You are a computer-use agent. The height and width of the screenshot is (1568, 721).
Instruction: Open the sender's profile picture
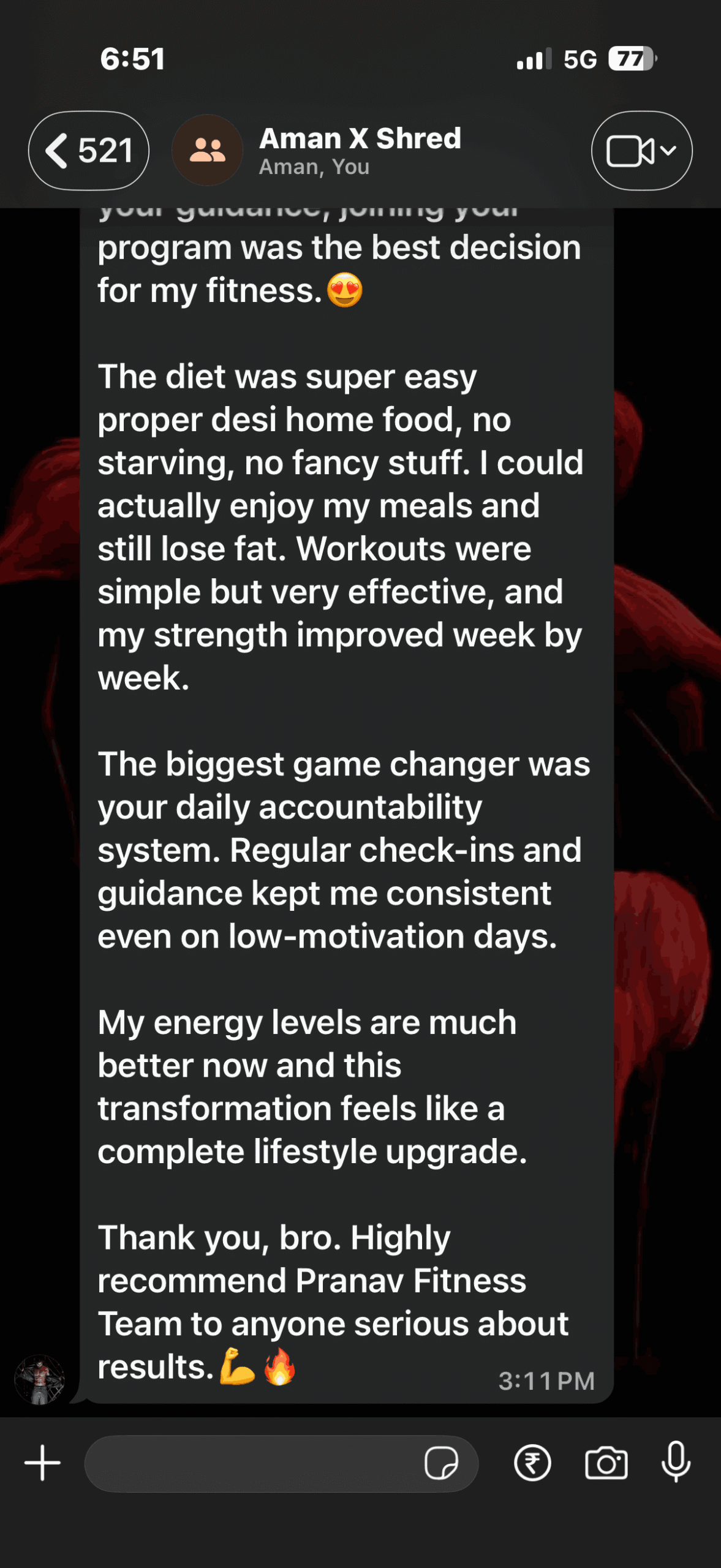[x=40, y=1379]
